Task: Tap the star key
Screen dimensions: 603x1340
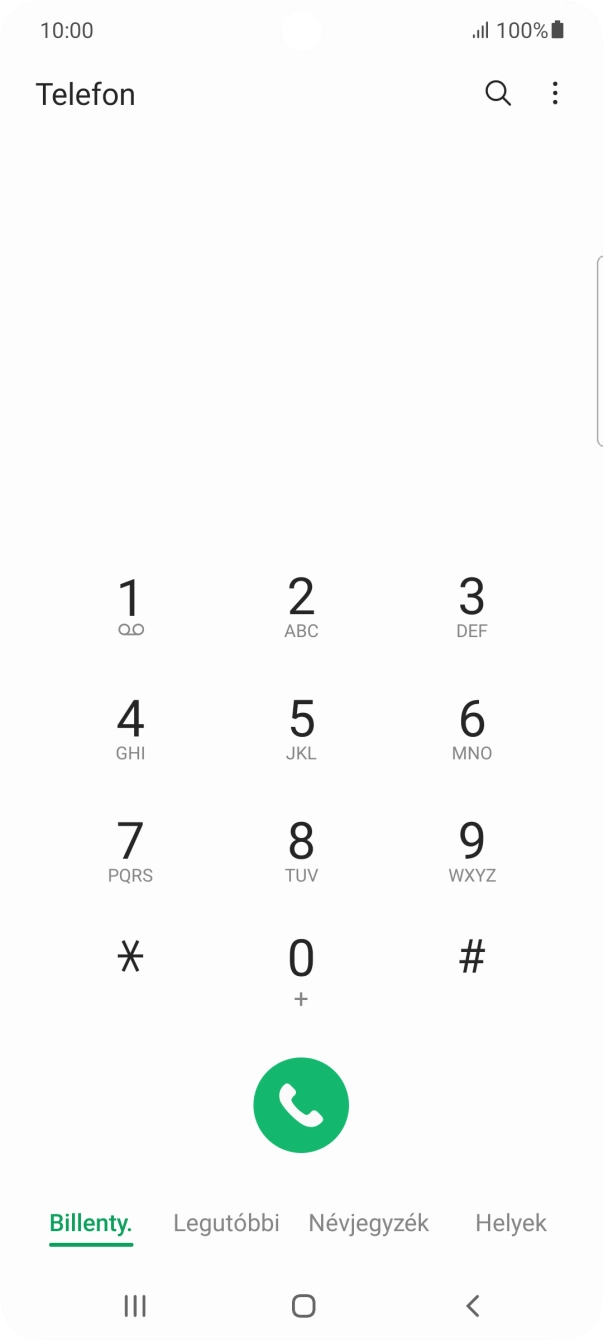Action: tap(130, 958)
